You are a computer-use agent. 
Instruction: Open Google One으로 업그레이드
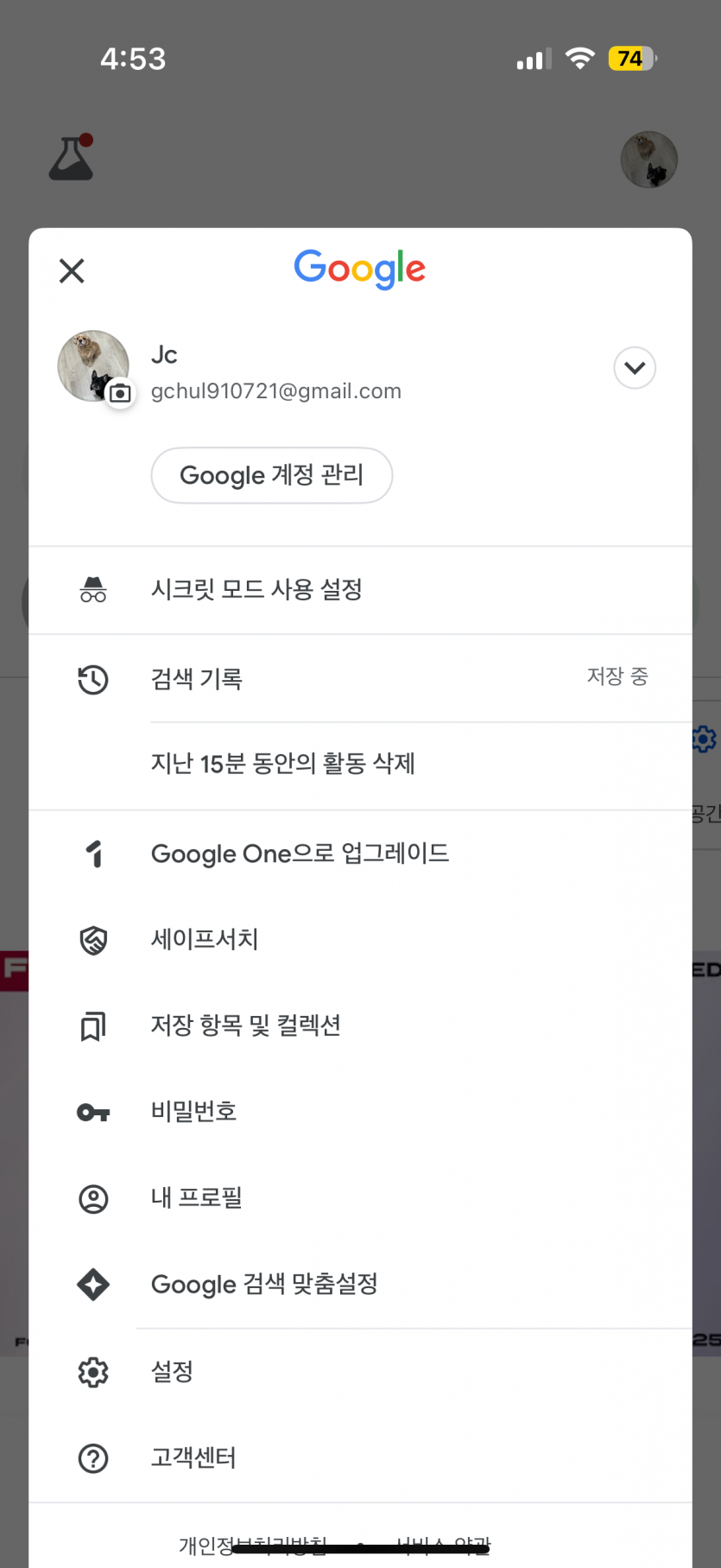(x=360, y=854)
